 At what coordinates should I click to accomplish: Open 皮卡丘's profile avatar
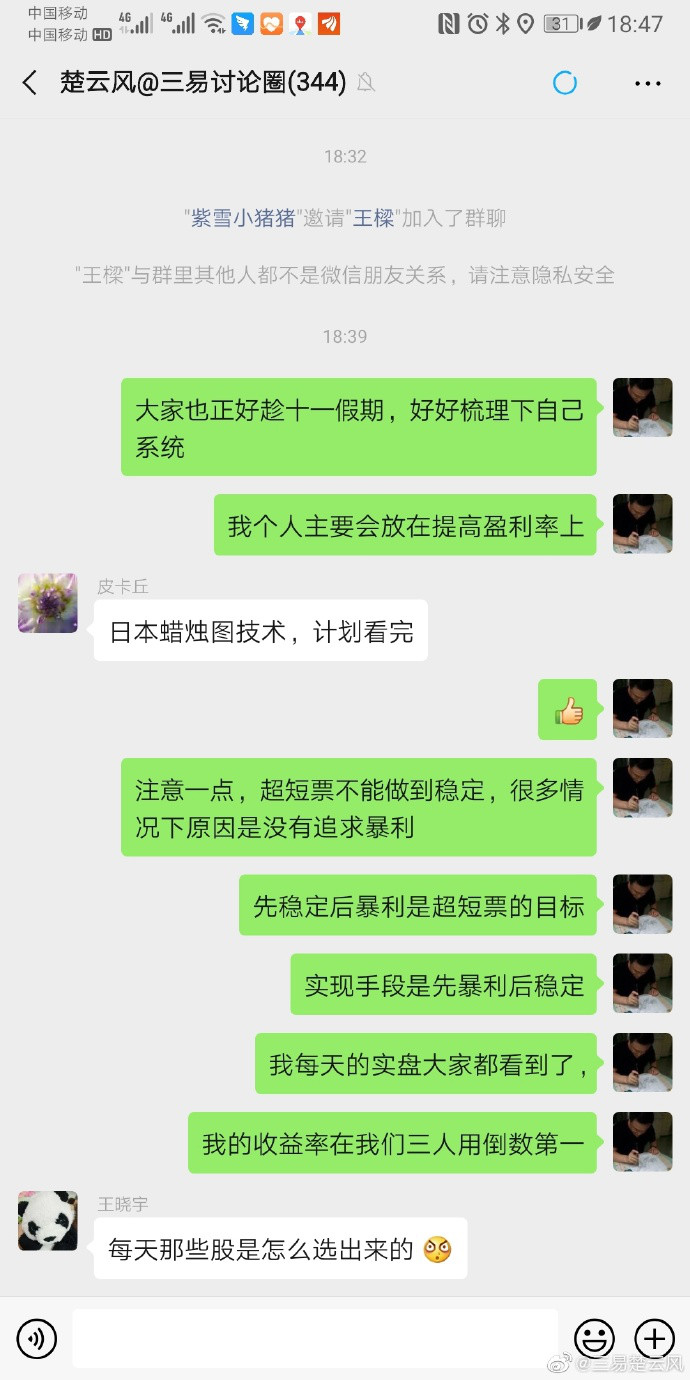point(48,603)
